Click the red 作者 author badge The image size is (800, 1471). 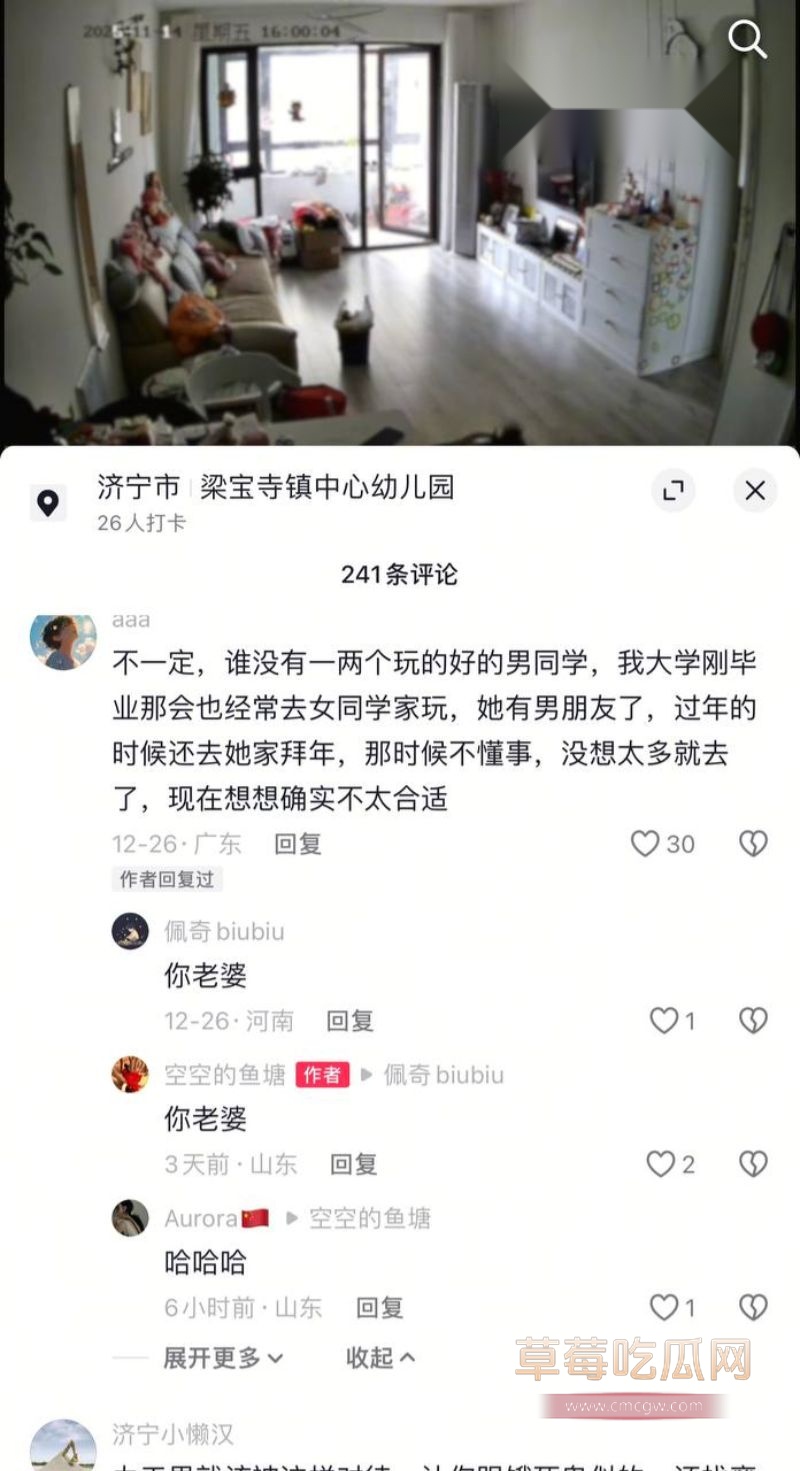click(321, 1074)
